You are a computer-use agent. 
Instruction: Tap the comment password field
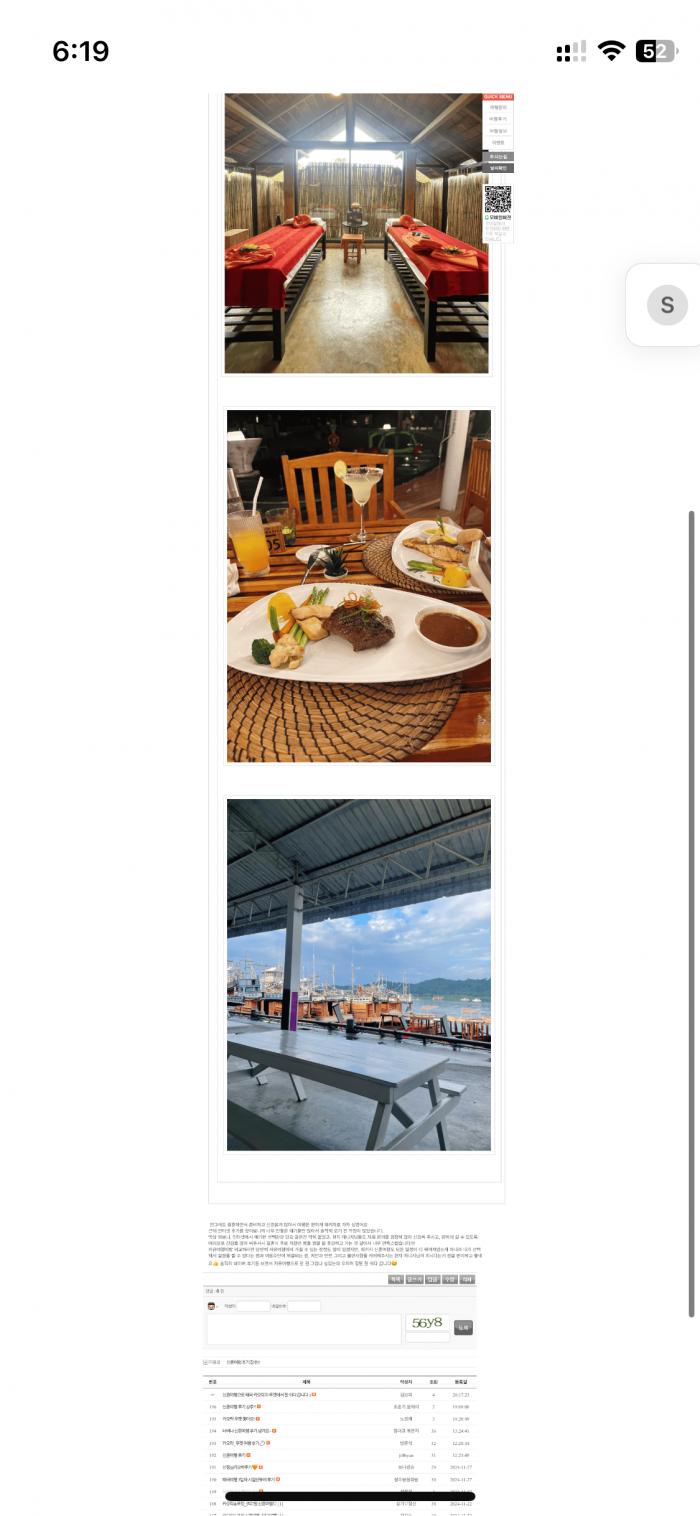pos(304,1306)
